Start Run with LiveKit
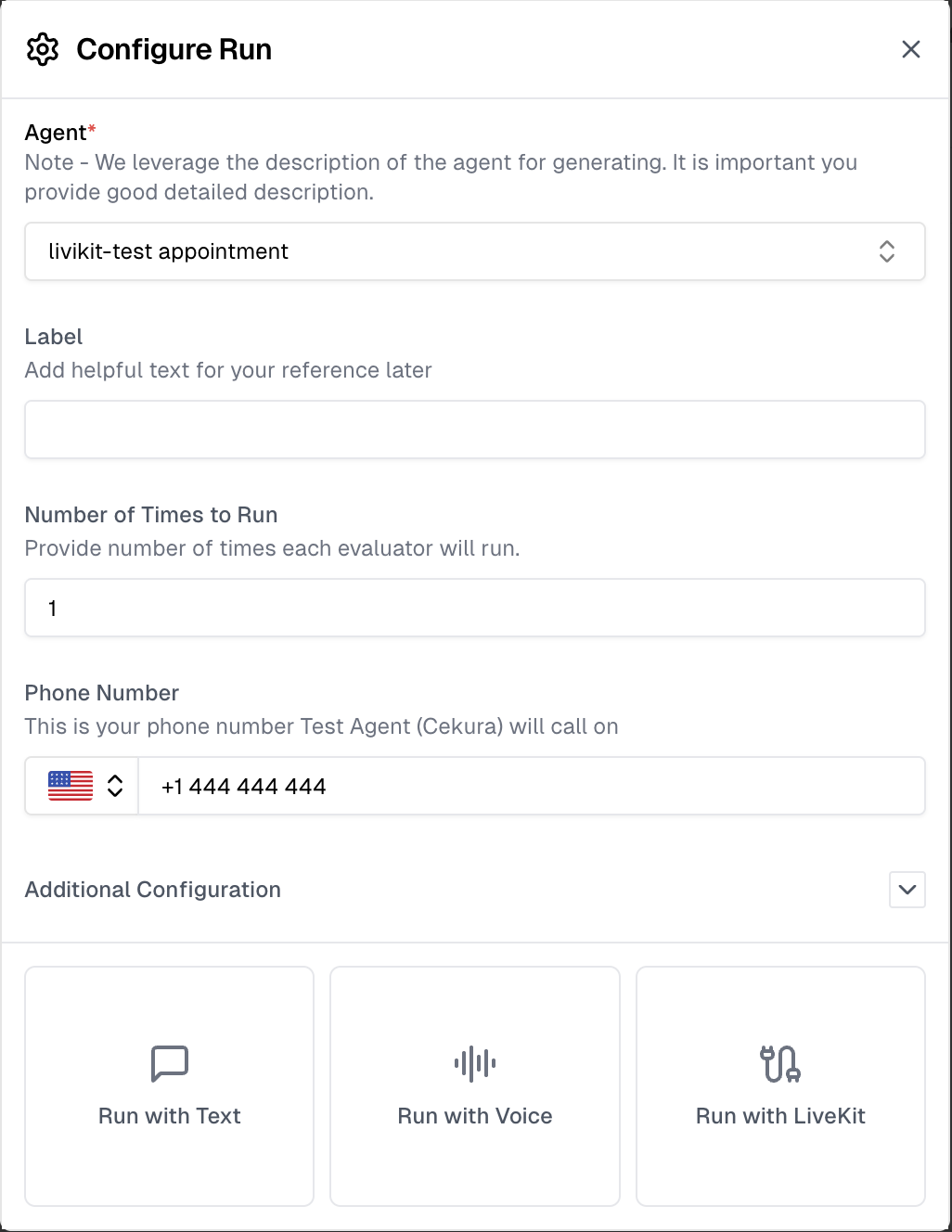Image resolution: width=952 pixels, height=1232 pixels. pyautogui.click(x=780, y=1086)
